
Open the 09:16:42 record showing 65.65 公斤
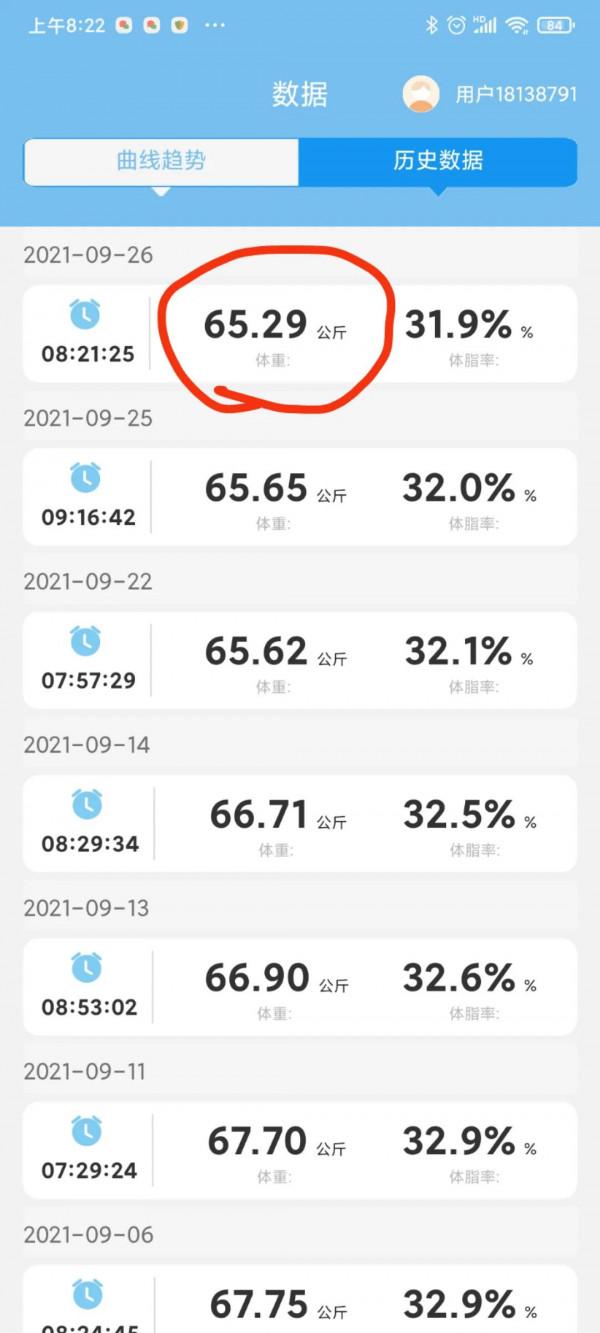(x=299, y=497)
